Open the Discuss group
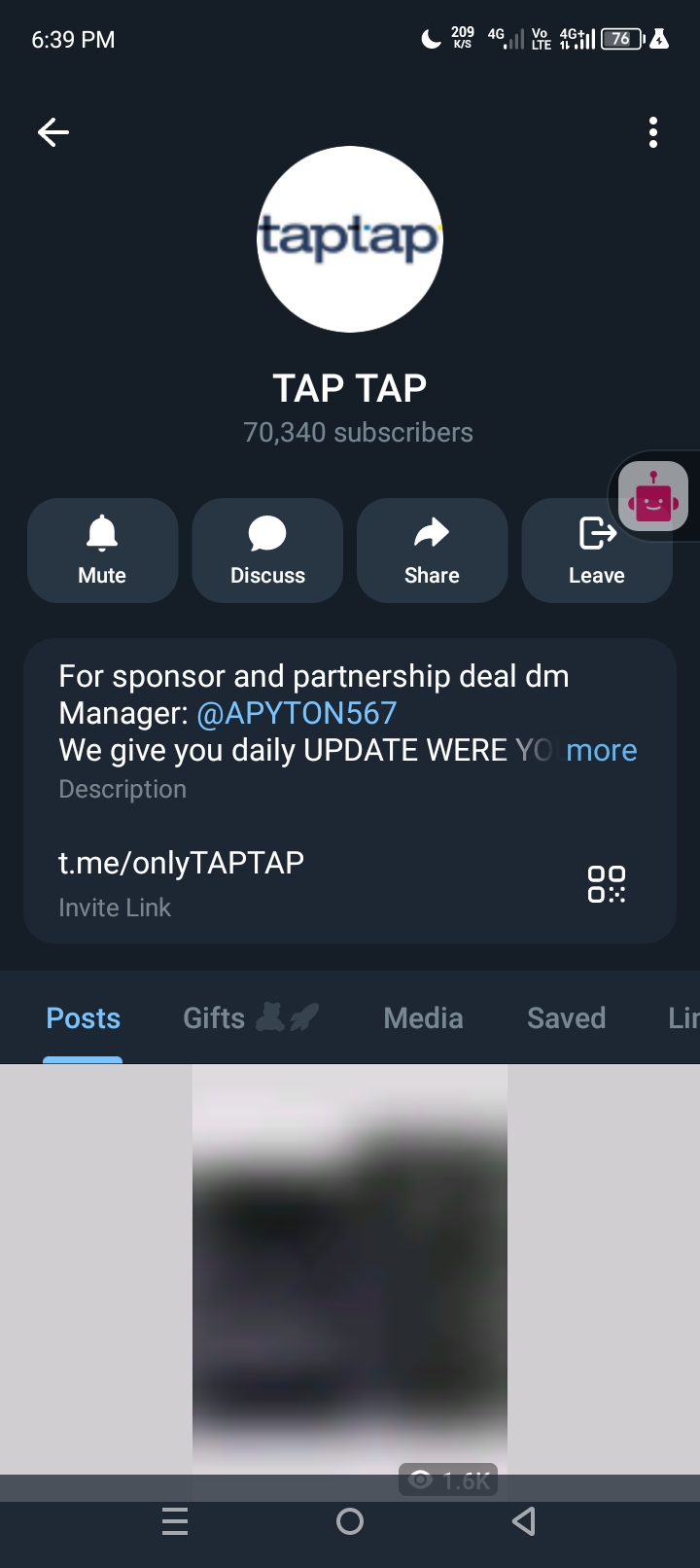The image size is (700, 1568). [x=267, y=551]
